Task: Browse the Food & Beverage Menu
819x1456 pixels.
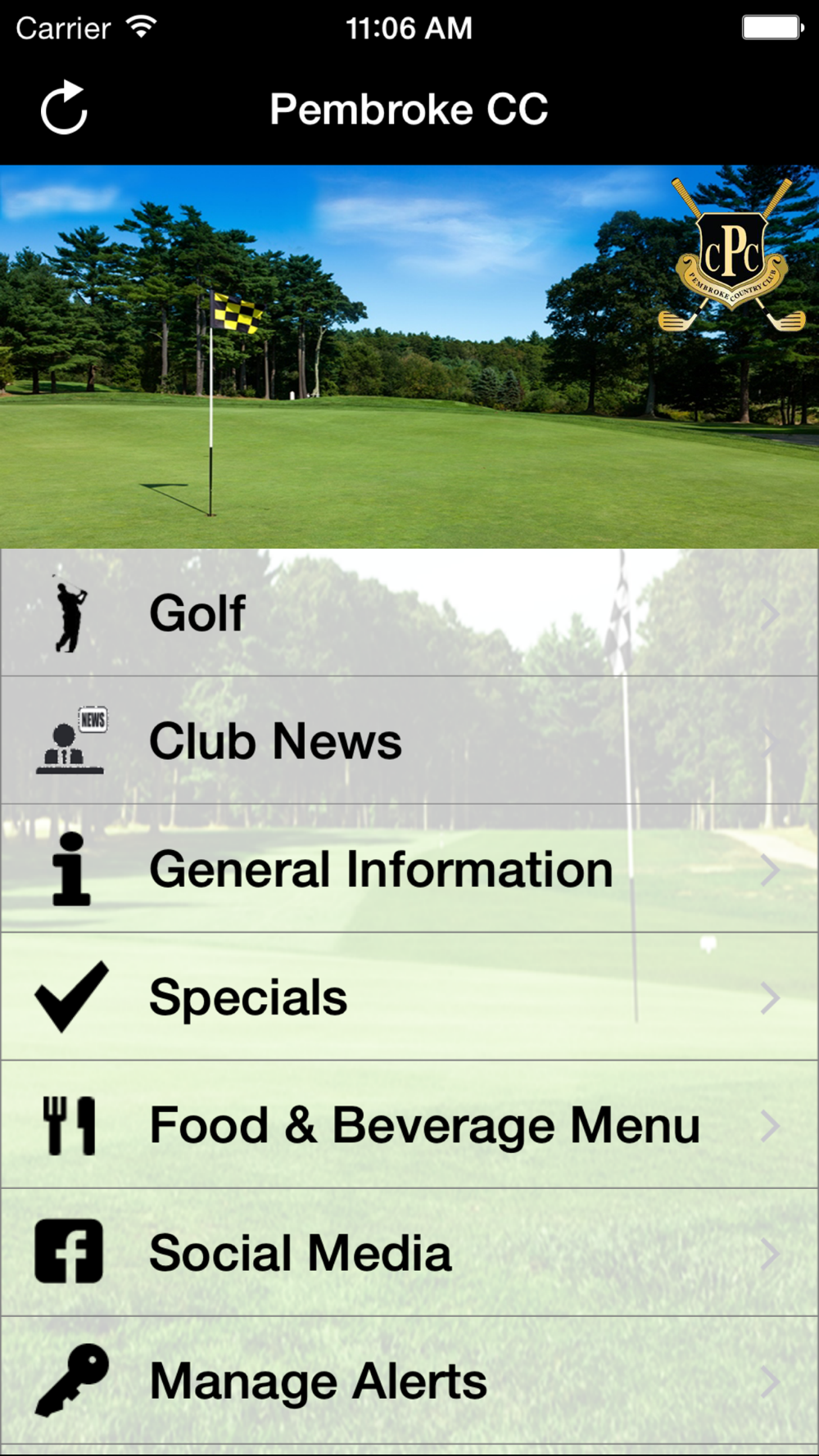Action: pyautogui.click(x=409, y=1124)
